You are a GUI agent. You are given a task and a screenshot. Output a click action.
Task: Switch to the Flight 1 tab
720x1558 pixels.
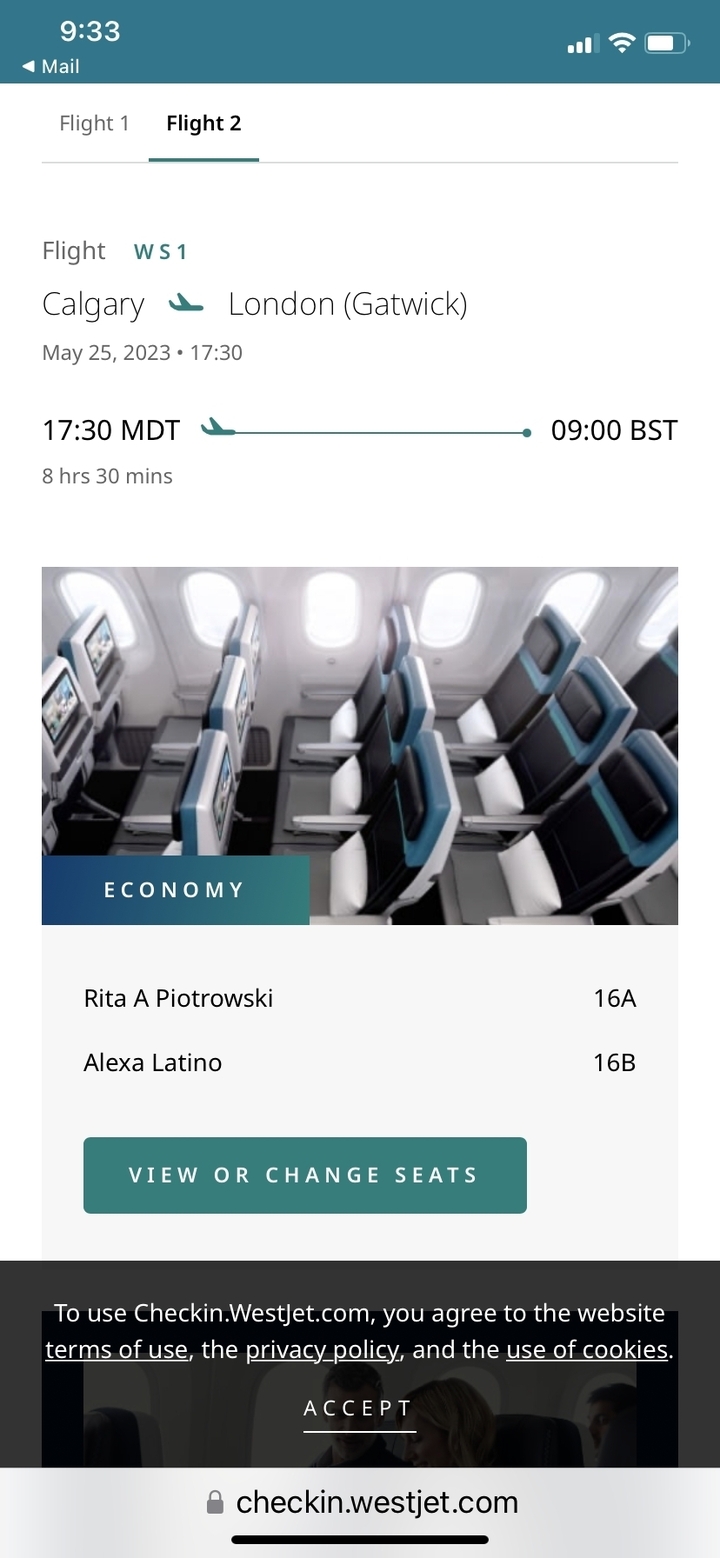coord(94,123)
